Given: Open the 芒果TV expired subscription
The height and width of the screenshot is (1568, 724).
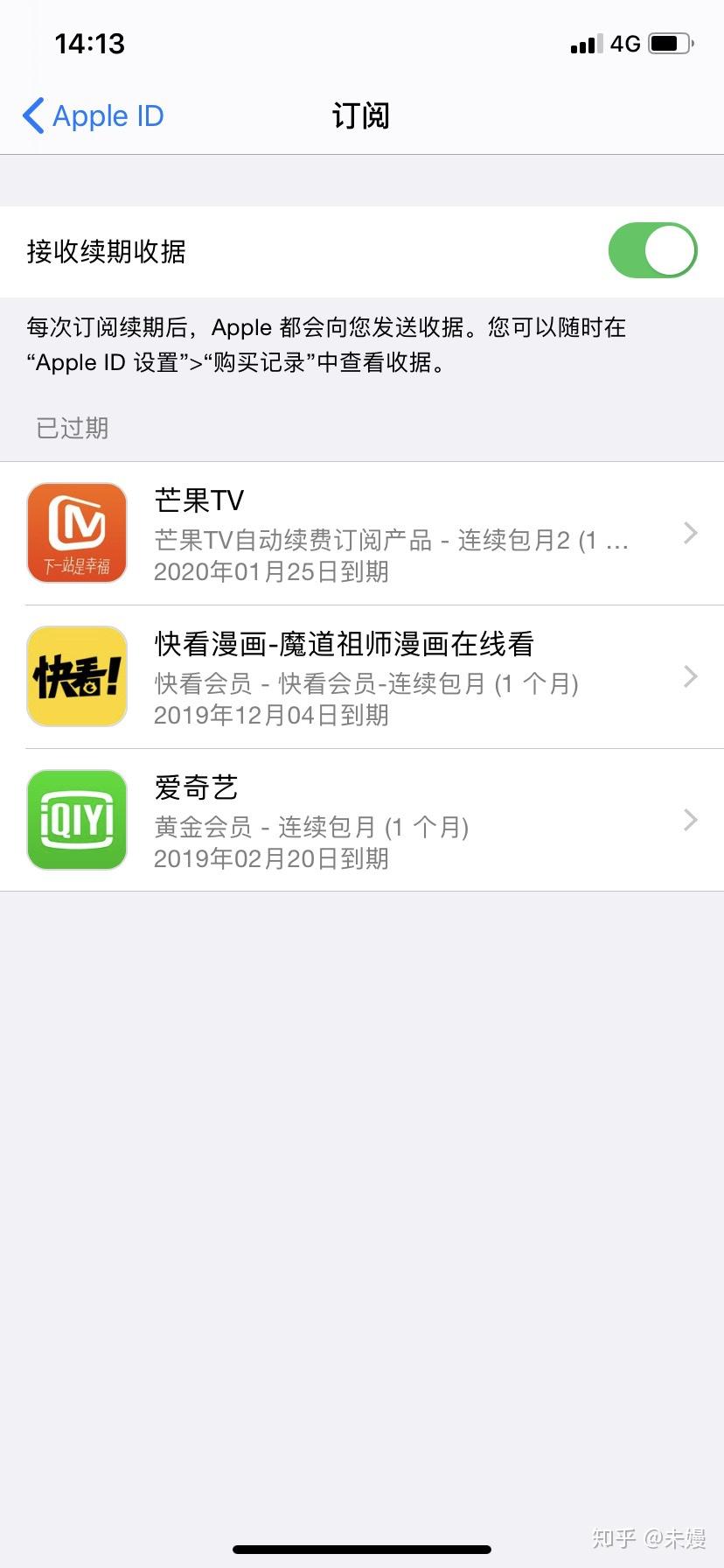Looking at the screenshot, I should click(x=362, y=534).
